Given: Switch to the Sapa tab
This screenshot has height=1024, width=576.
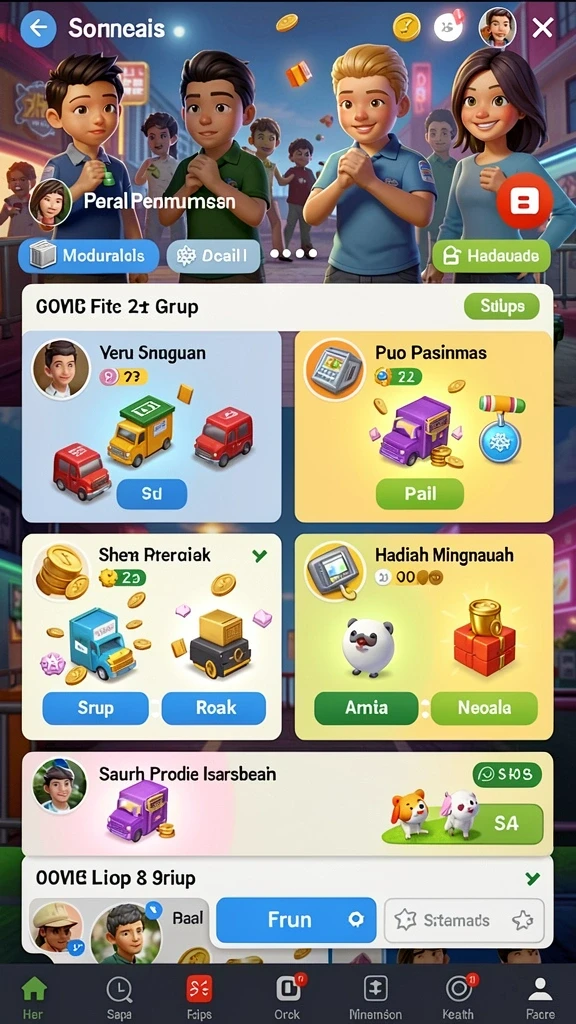Looking at the screenshot, I should [x=119, y=997].
